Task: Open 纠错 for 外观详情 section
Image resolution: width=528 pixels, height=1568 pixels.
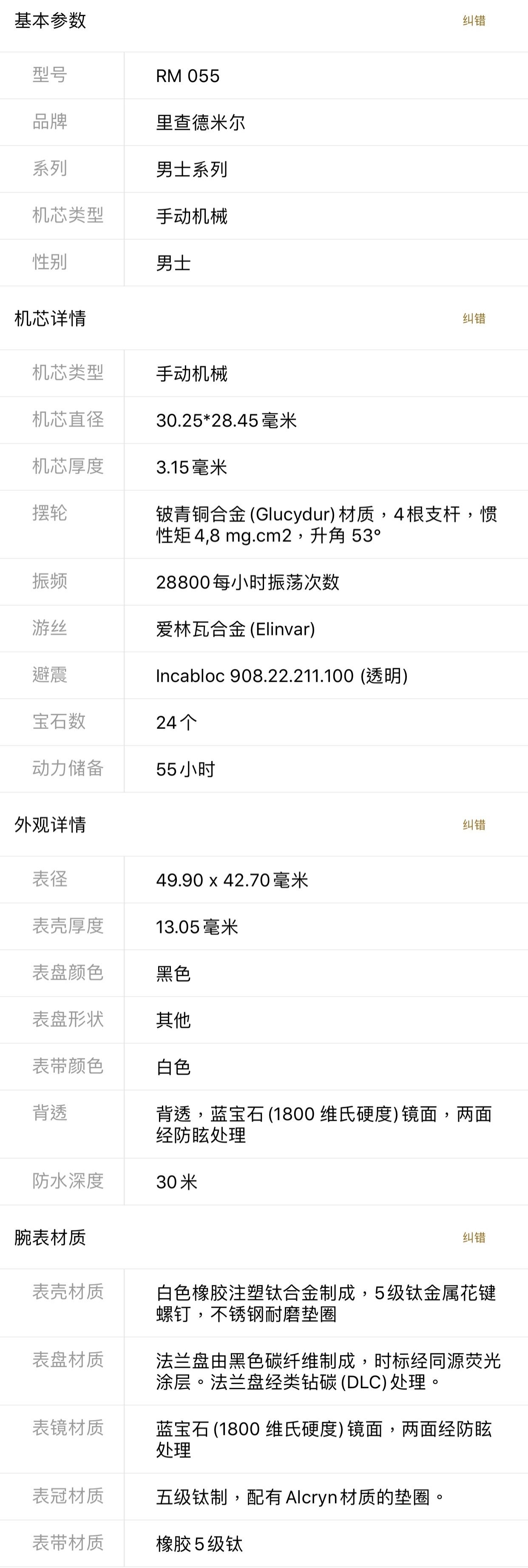Action: [x=474, y=825]
